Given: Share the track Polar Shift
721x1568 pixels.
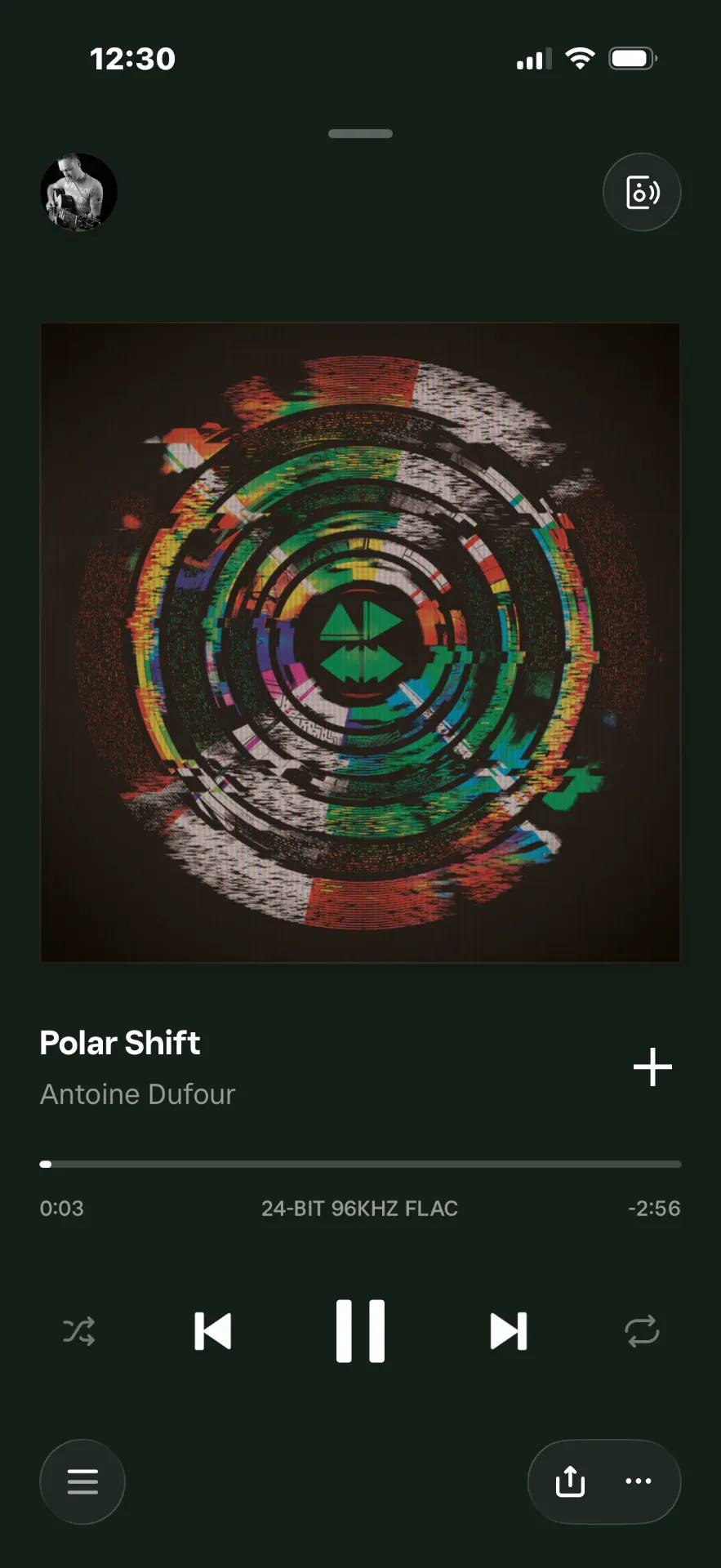Looking at the screenshot, I should tap(570, 1481).
